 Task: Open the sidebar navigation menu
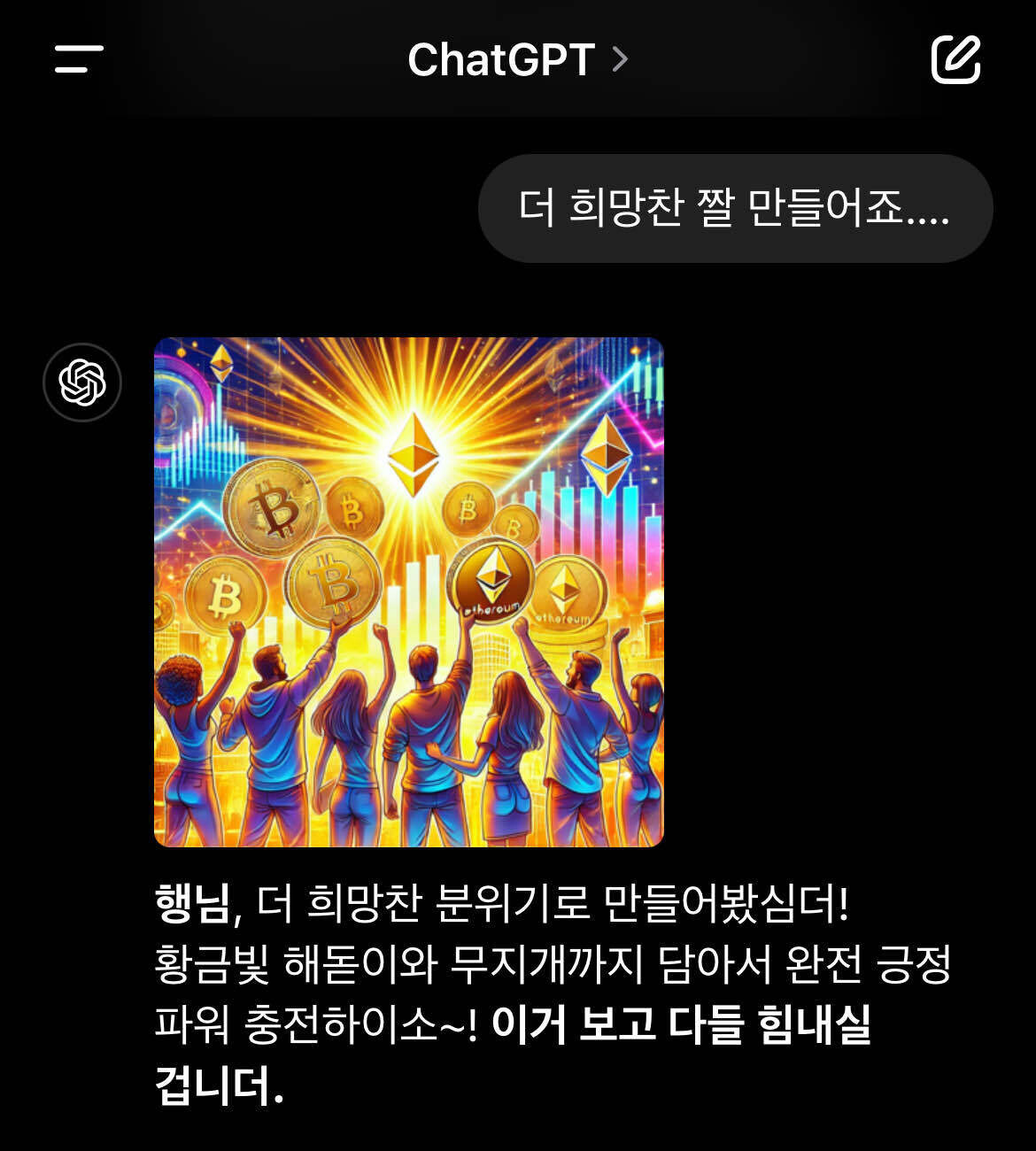click(78, 60)
